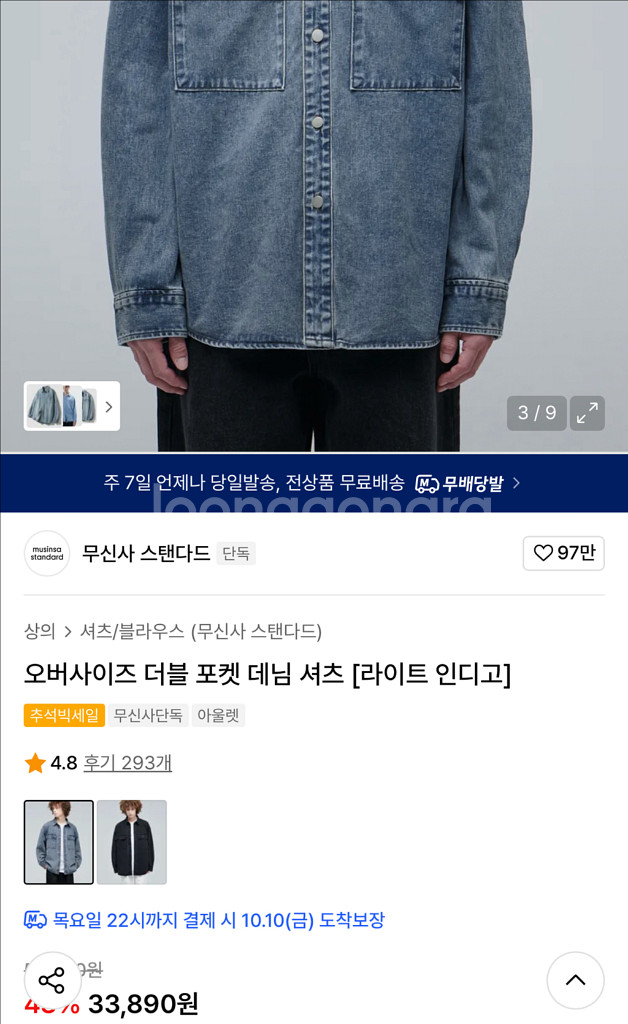Tap the 추석빅세일 tag
The image size is (628, 1024).
(x=64, y=715)
